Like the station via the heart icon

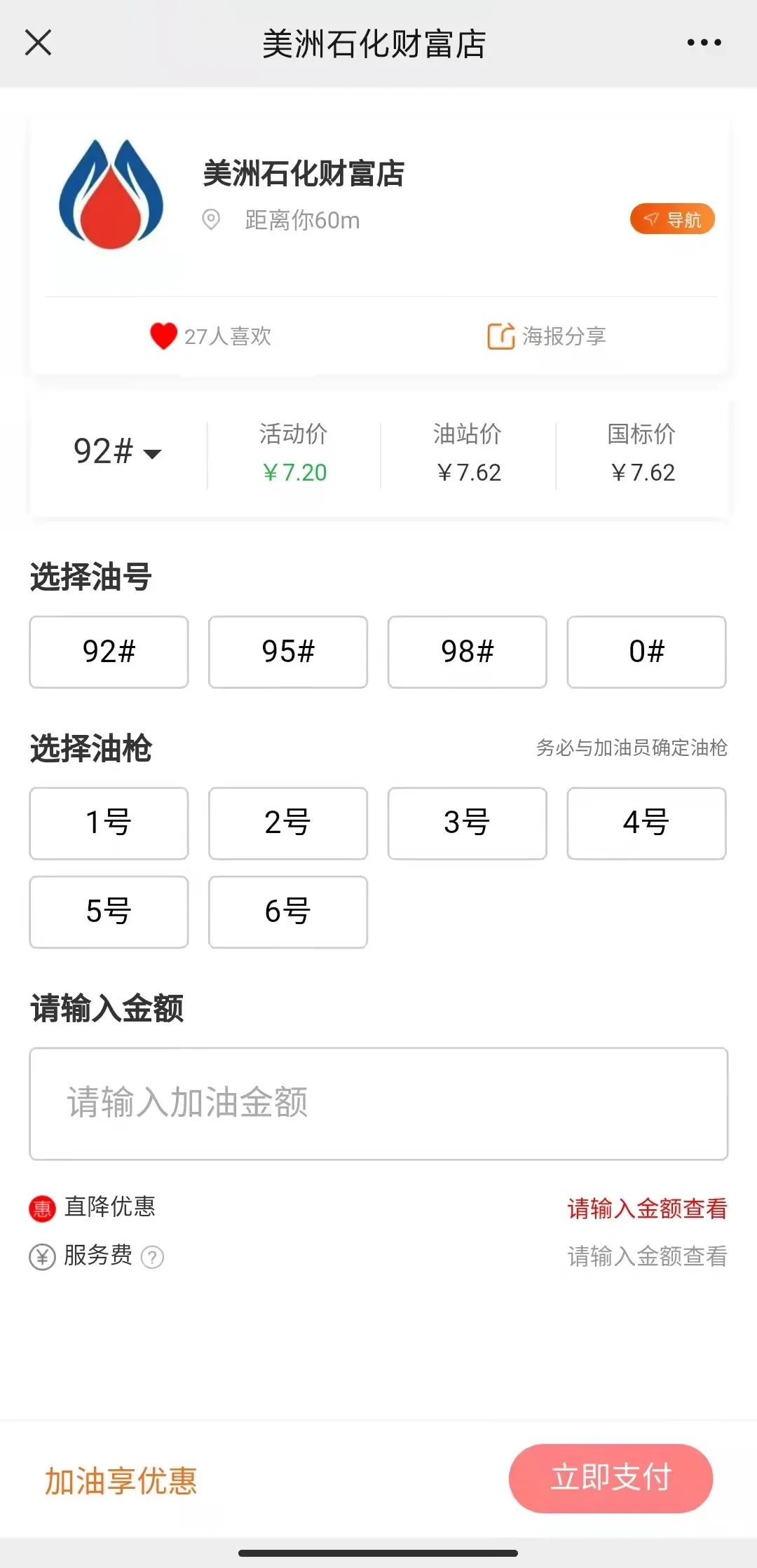coord(163,336)
